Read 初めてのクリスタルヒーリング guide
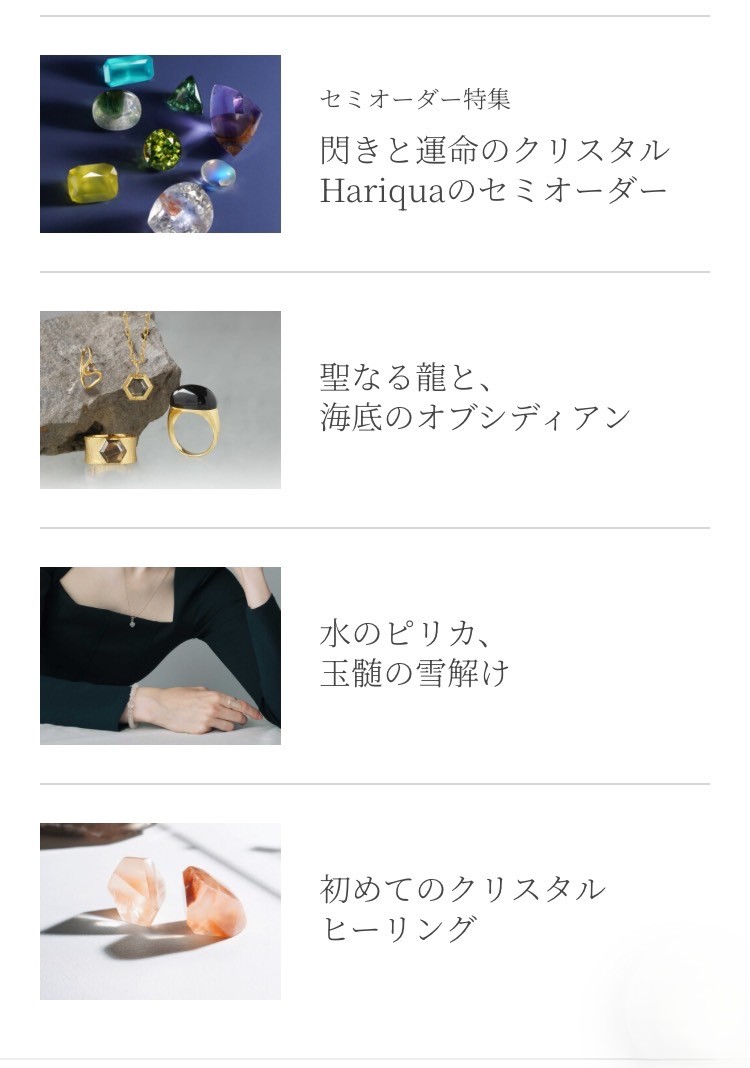The height and width of the screenshot is (1068, 750). [462, 908]
